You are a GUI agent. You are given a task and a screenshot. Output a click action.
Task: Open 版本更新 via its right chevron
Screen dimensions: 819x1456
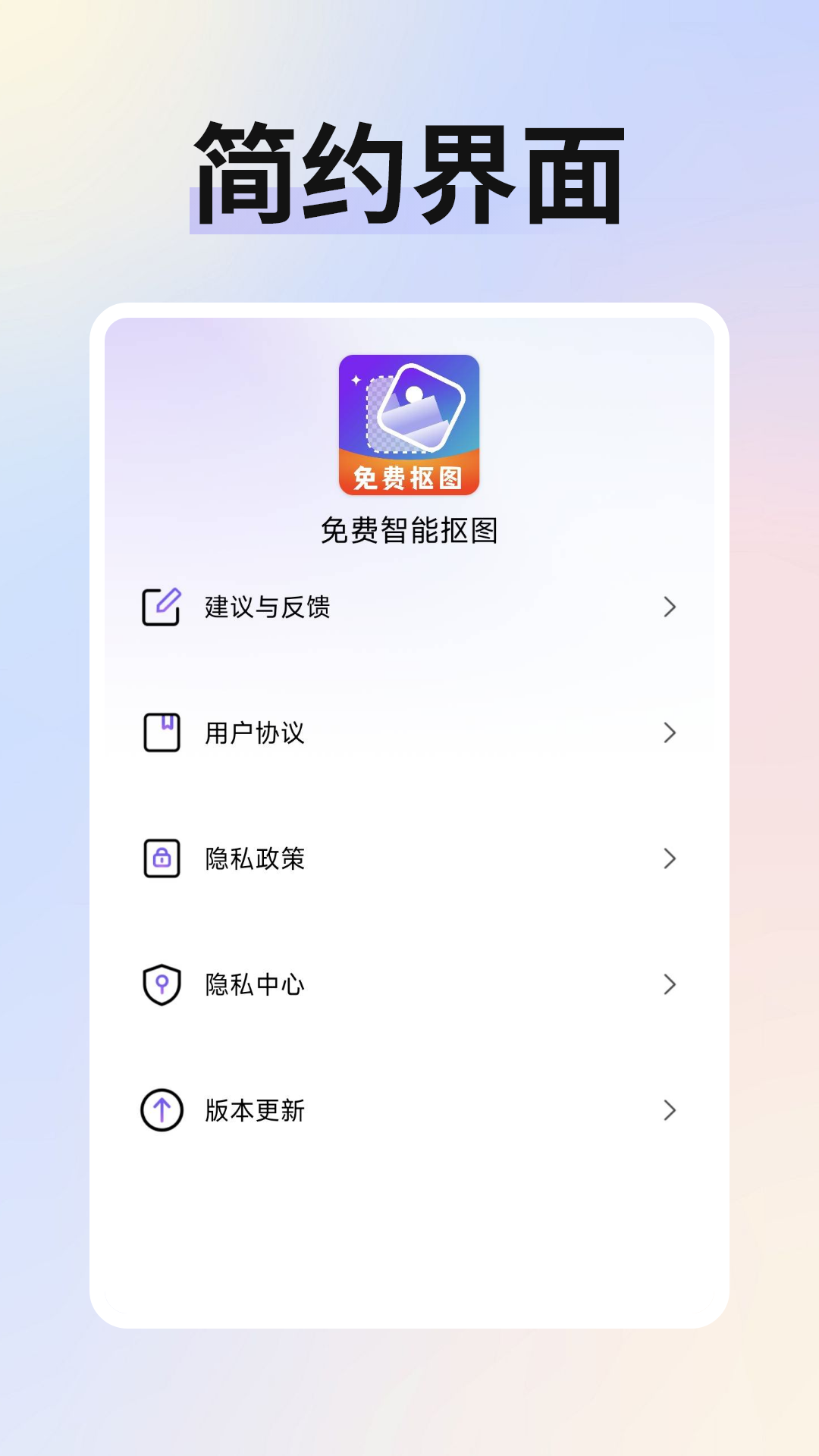click(670, 1110)
